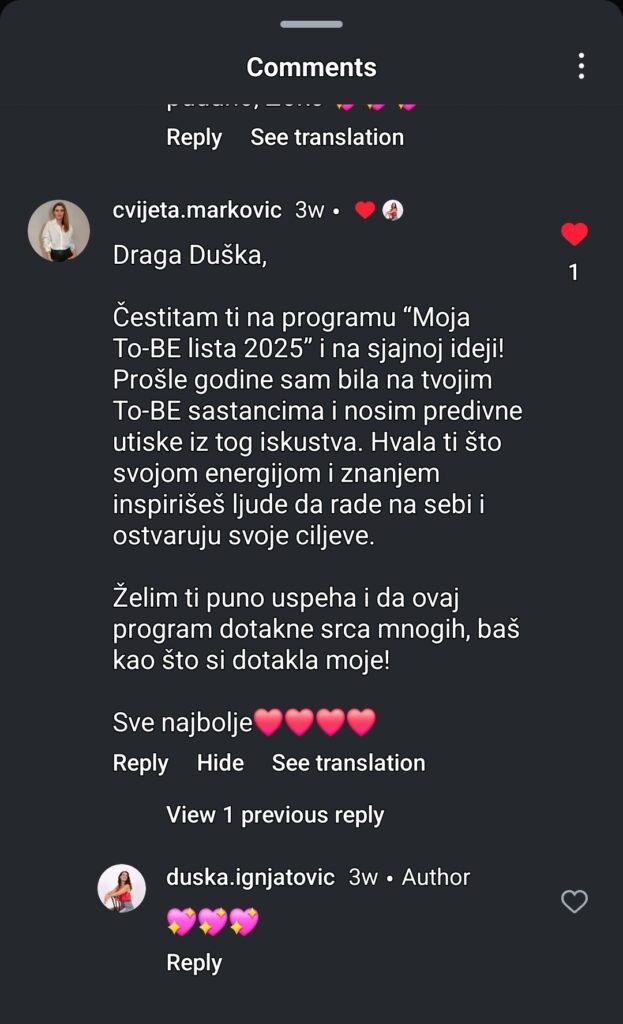Image resolution: width=623 pixels, height=1024 pixels.
Task: Like duska.ignjatovic's reply
Action: (x=574, y=902)
